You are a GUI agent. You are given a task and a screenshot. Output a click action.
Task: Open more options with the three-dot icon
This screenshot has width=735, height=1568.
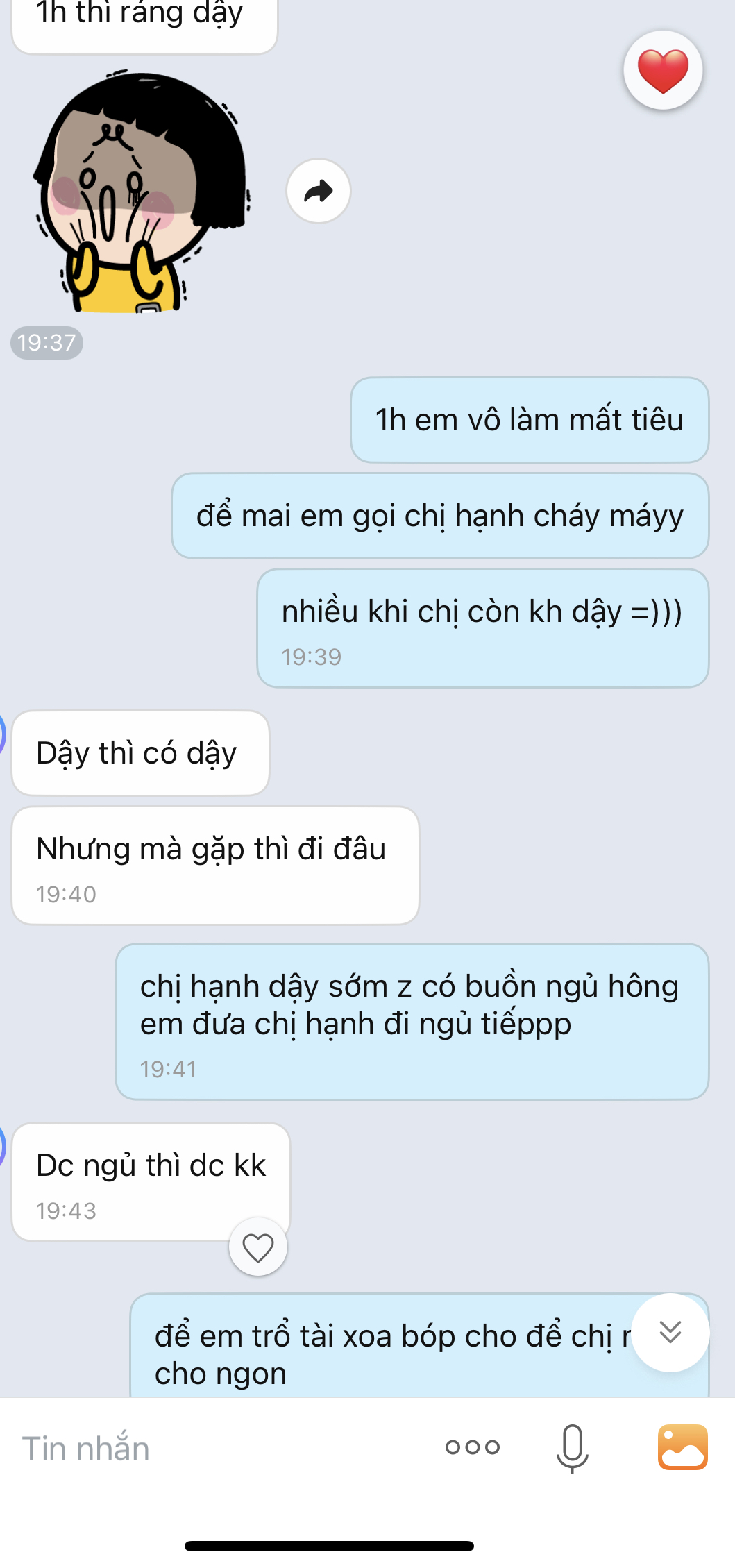click(473, 1447)
